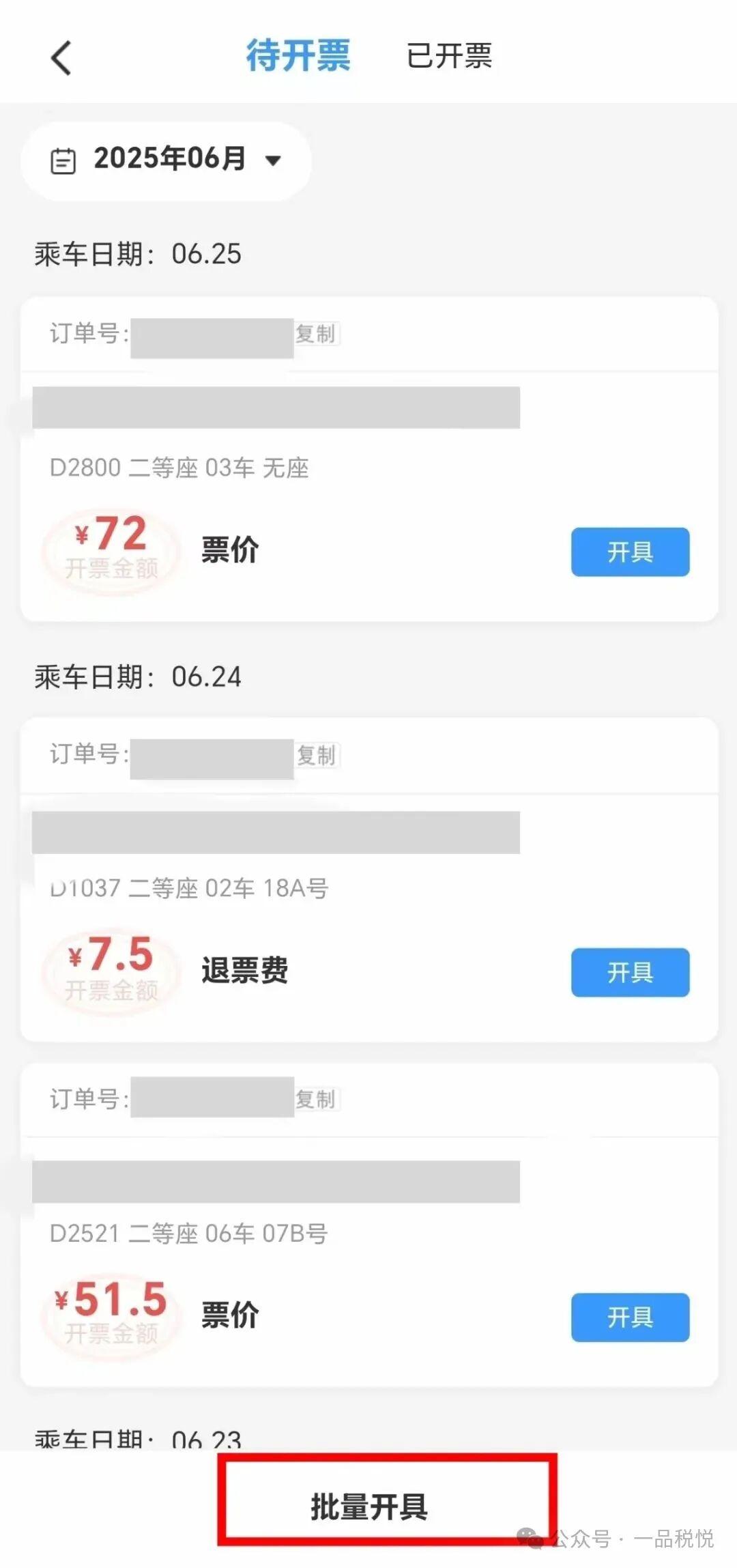This screenshot has width=737, height=1568.
Task: Switch to the 已开票 tab
Action: (449, 56)
